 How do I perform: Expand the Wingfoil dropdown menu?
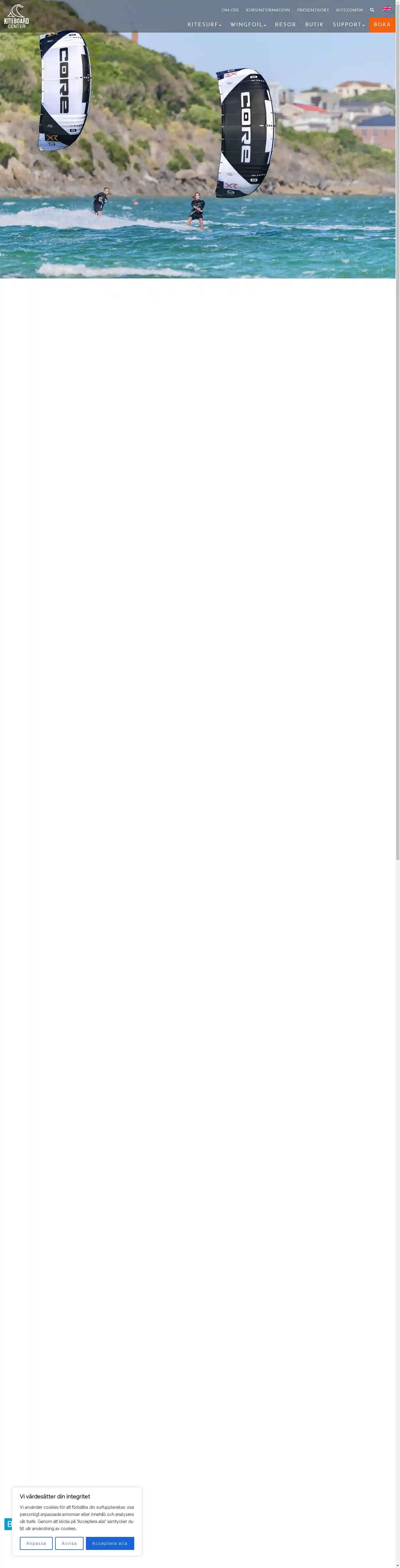tap(248, 25)
